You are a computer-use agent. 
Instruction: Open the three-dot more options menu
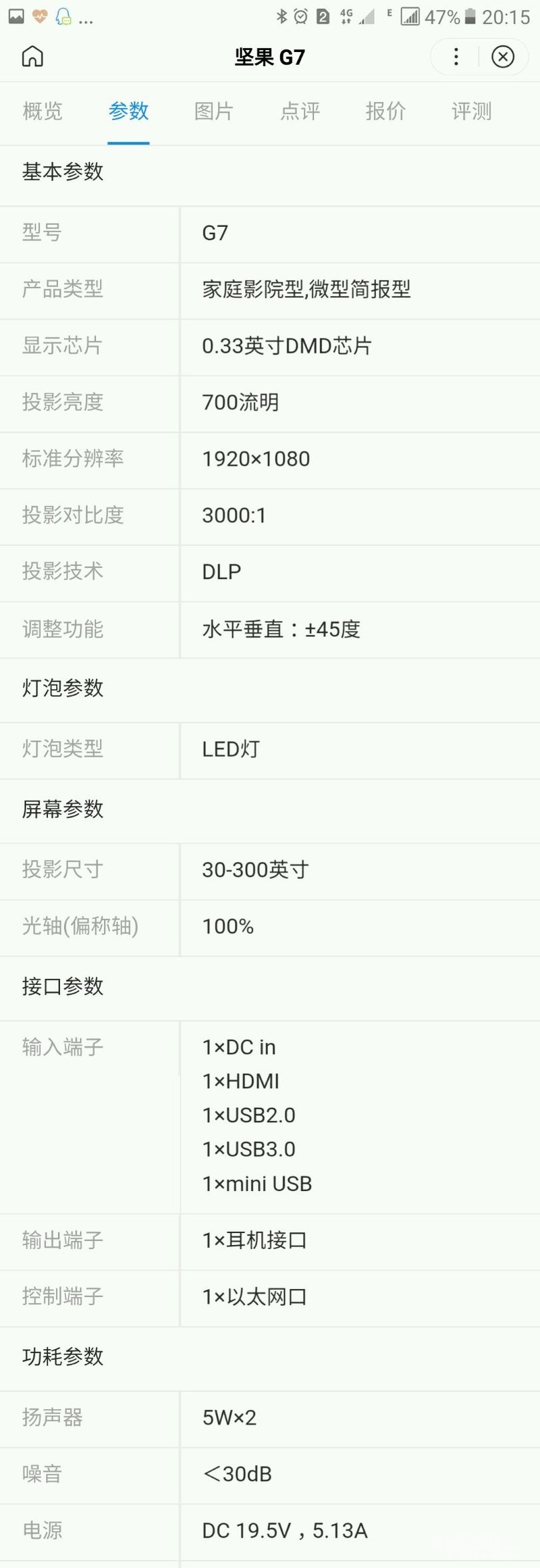pyautogui.click(x=456, y=57)
